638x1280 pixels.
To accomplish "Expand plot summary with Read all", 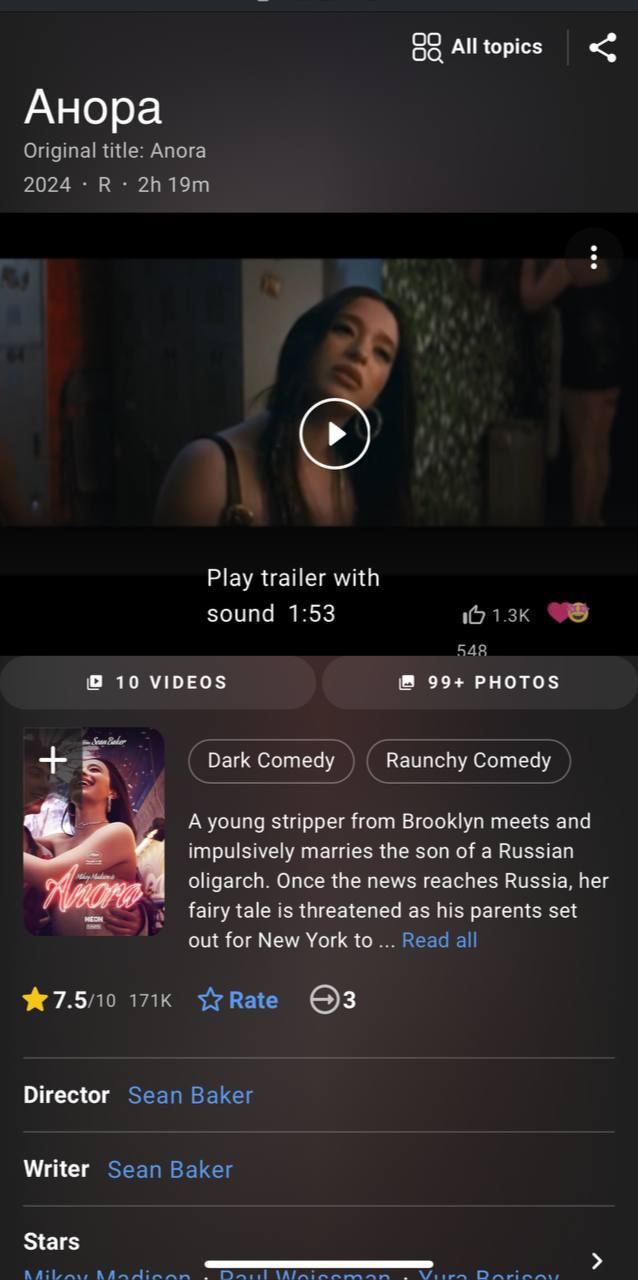I will (439, 940).
